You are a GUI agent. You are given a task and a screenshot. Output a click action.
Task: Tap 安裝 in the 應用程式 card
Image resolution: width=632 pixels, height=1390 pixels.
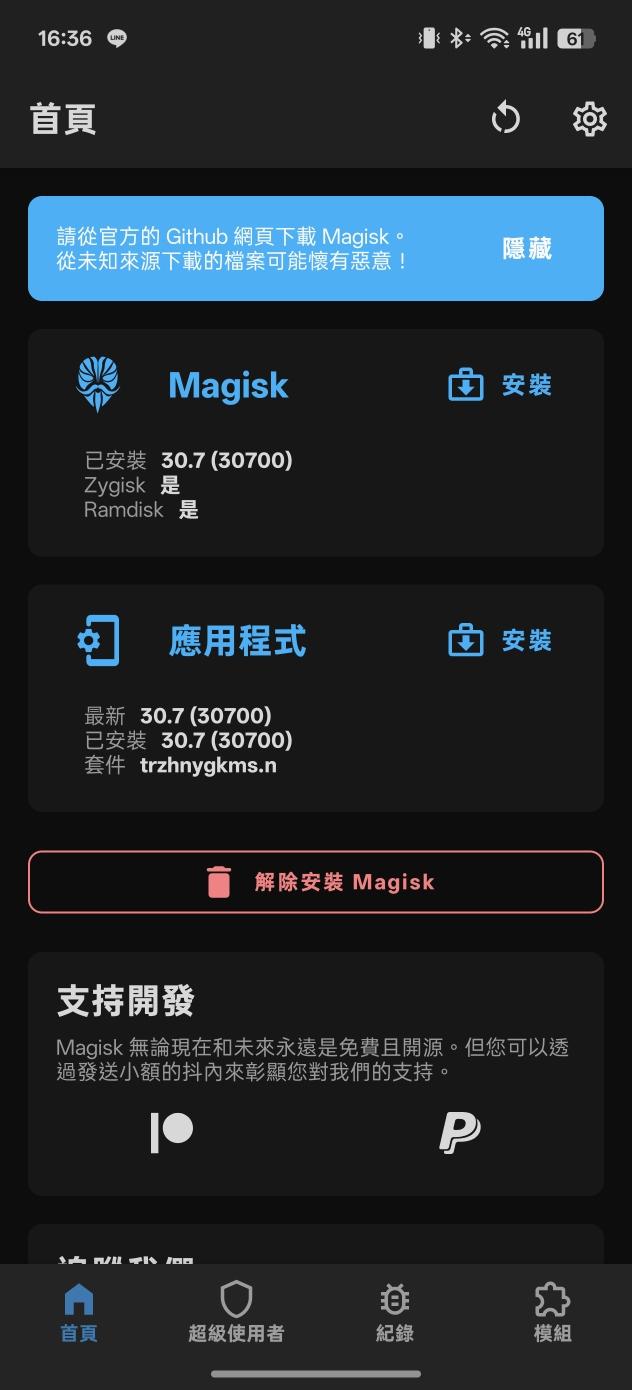click(x=500, y=641)
